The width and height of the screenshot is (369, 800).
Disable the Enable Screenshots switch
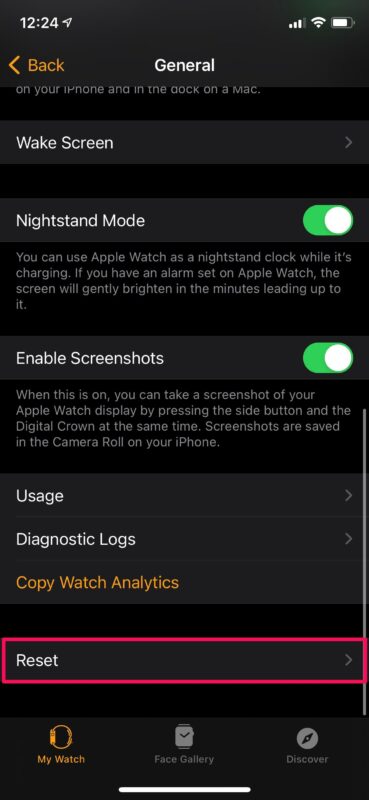click(328, 358)
